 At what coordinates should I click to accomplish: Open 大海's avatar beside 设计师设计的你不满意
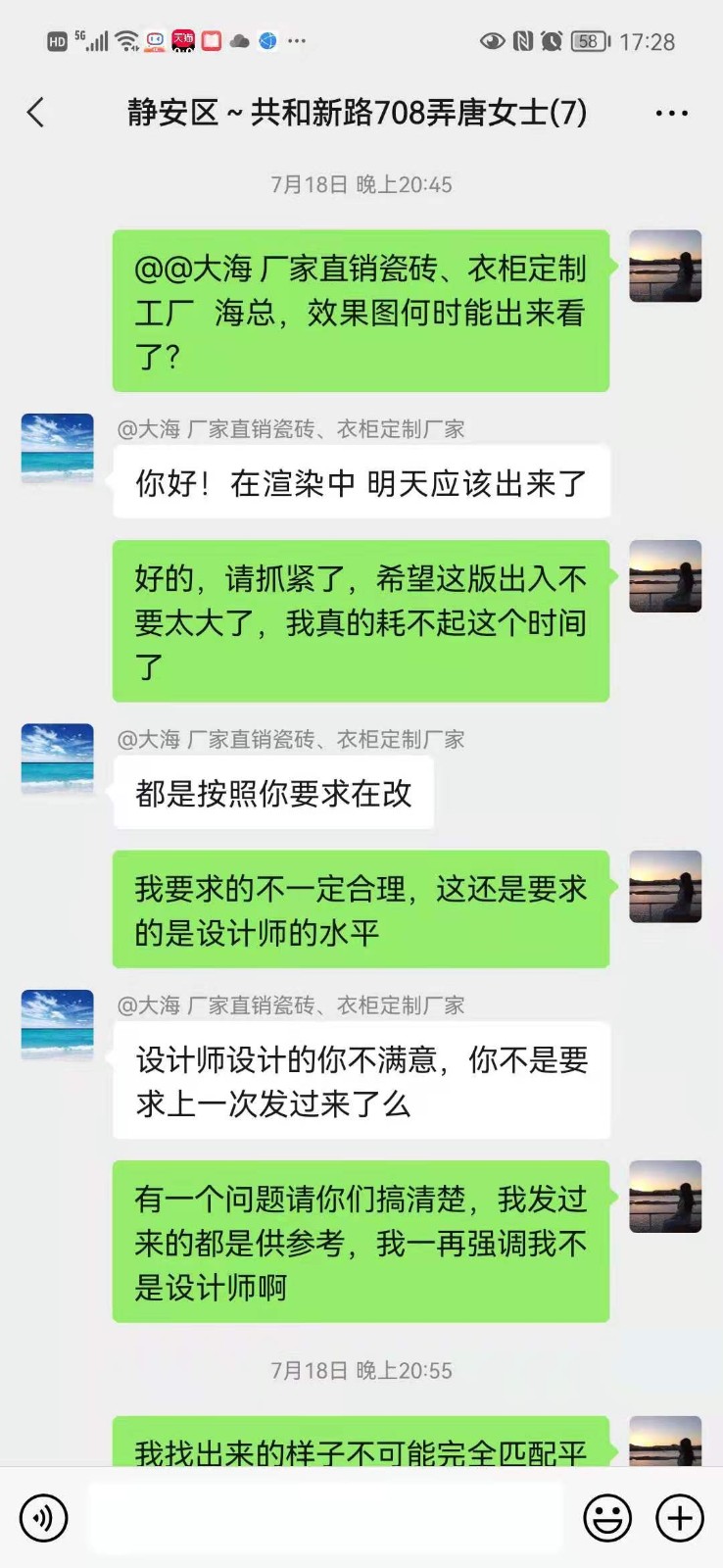[x=58, y=1025]
